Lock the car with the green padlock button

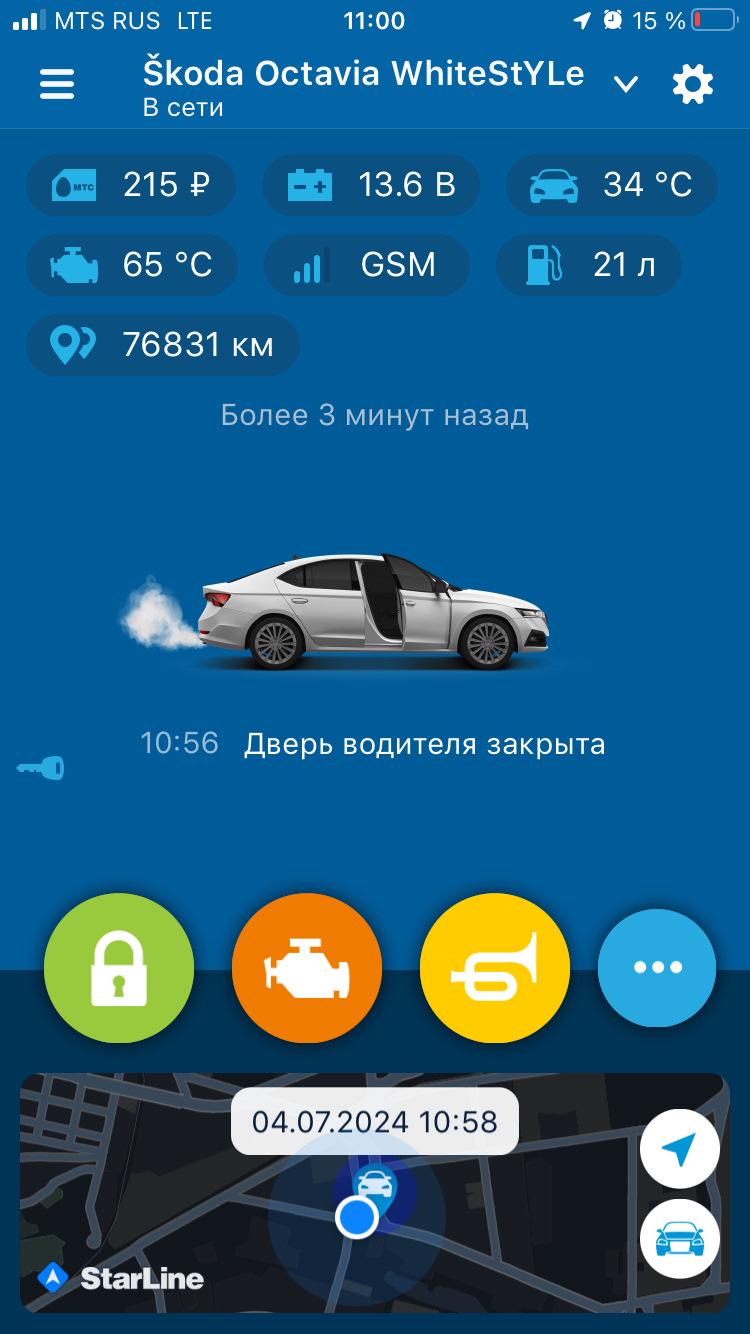tap(119, 968)
